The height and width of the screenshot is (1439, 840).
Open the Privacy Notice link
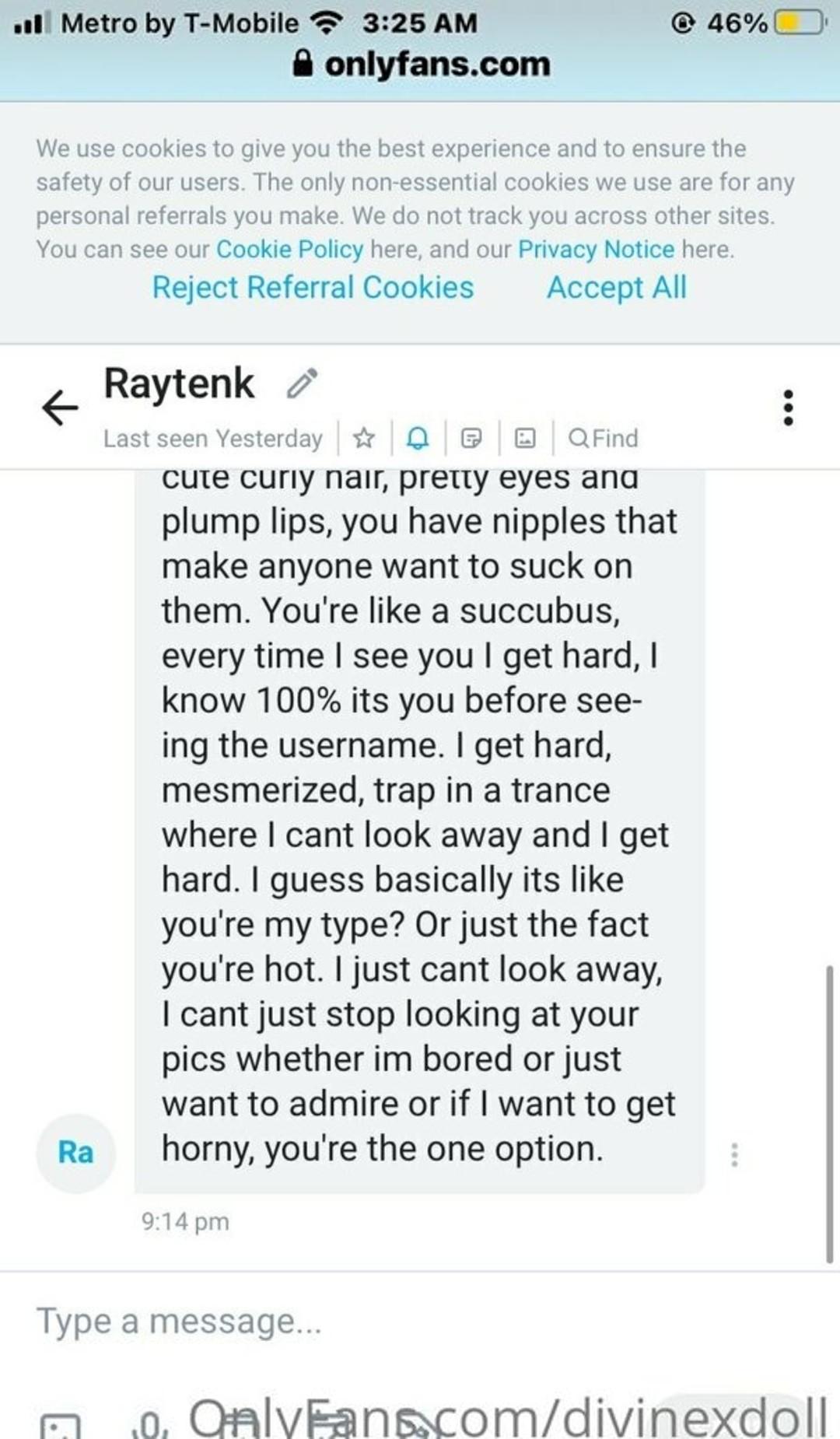(596, 250)
